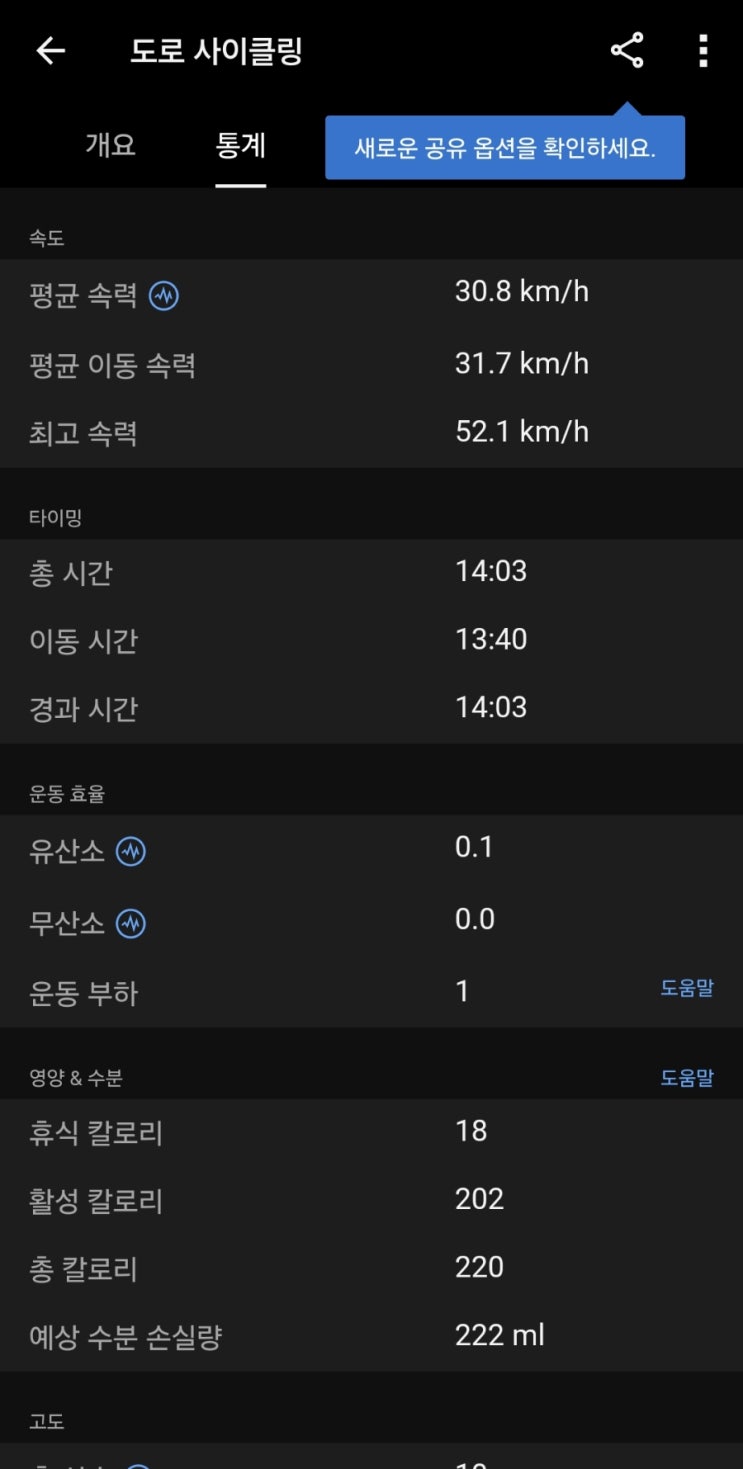Tap the insights icon next to 유산소
Screen dimensions: 743x1469
click(x=131, y=852)
